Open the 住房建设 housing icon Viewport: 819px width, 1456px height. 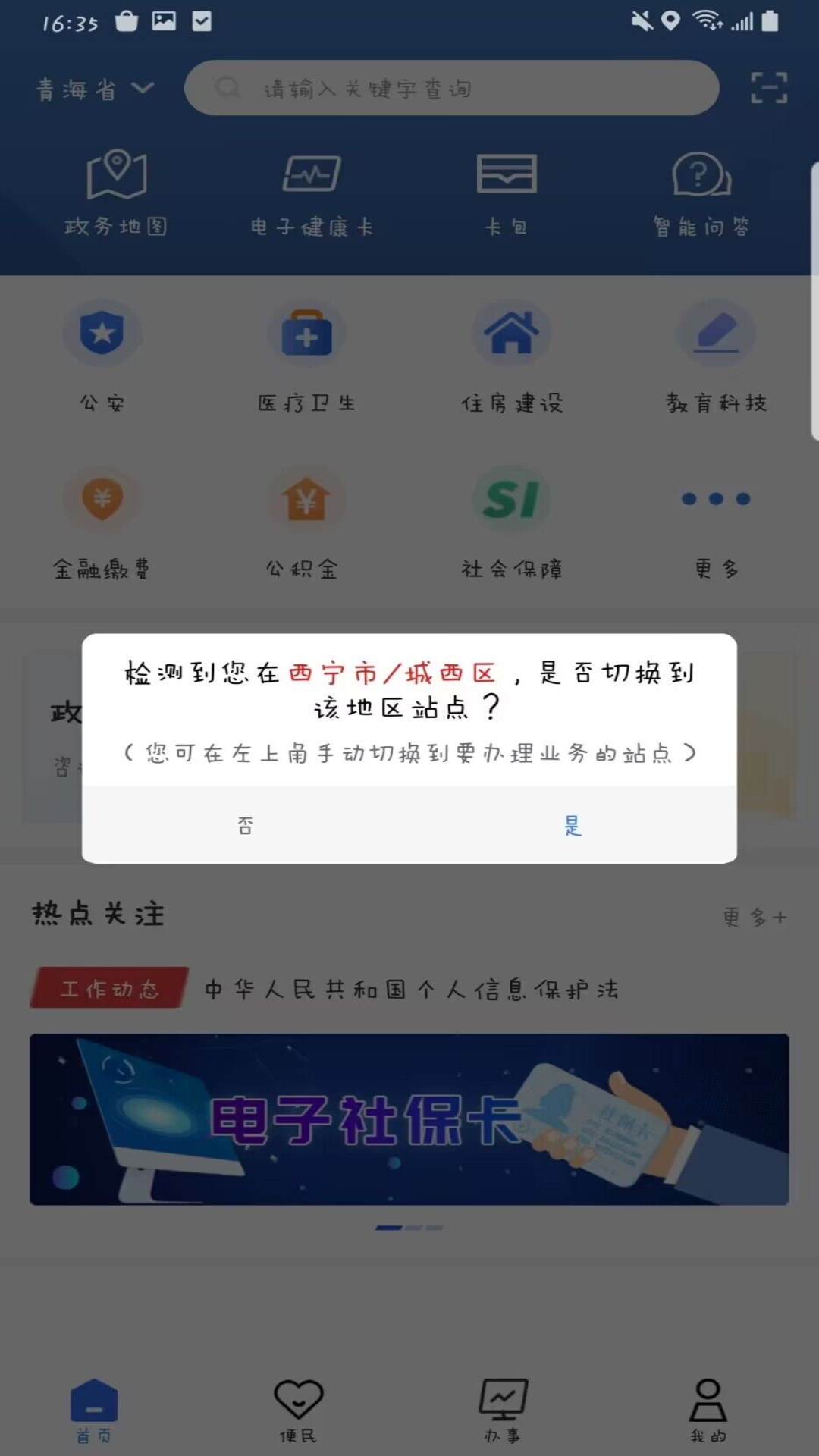coord(512,331)
